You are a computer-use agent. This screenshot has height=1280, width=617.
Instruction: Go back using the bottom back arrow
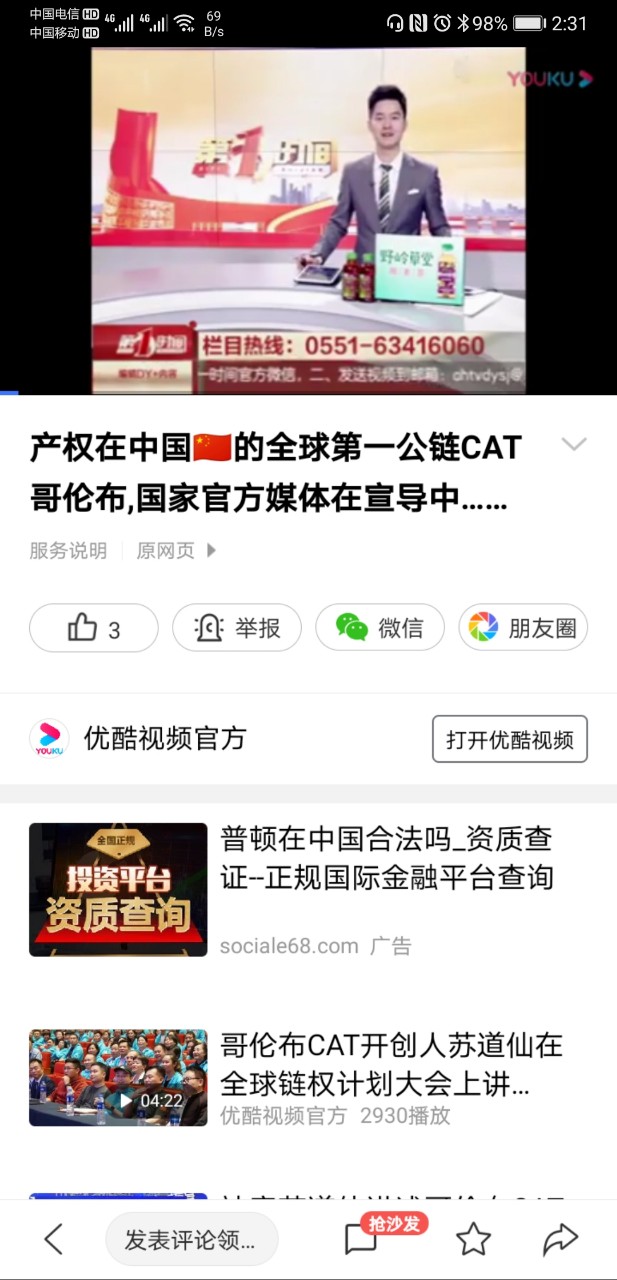pos(54,1240)
